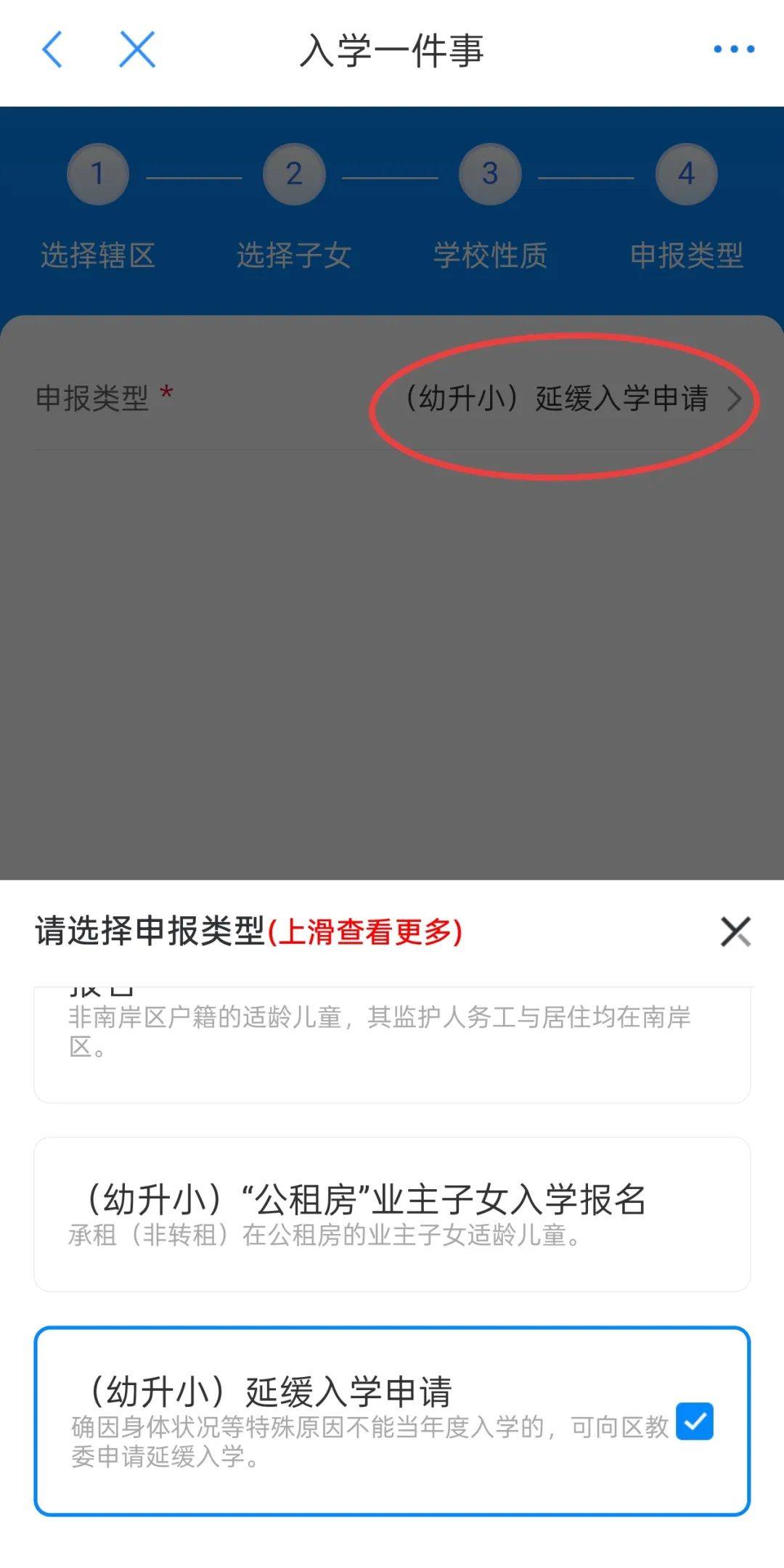The width and height of the screenshot is (784, 1568).
Task: Untick the 延缓入学申请 checkbox
Action: pos(695,1421)
